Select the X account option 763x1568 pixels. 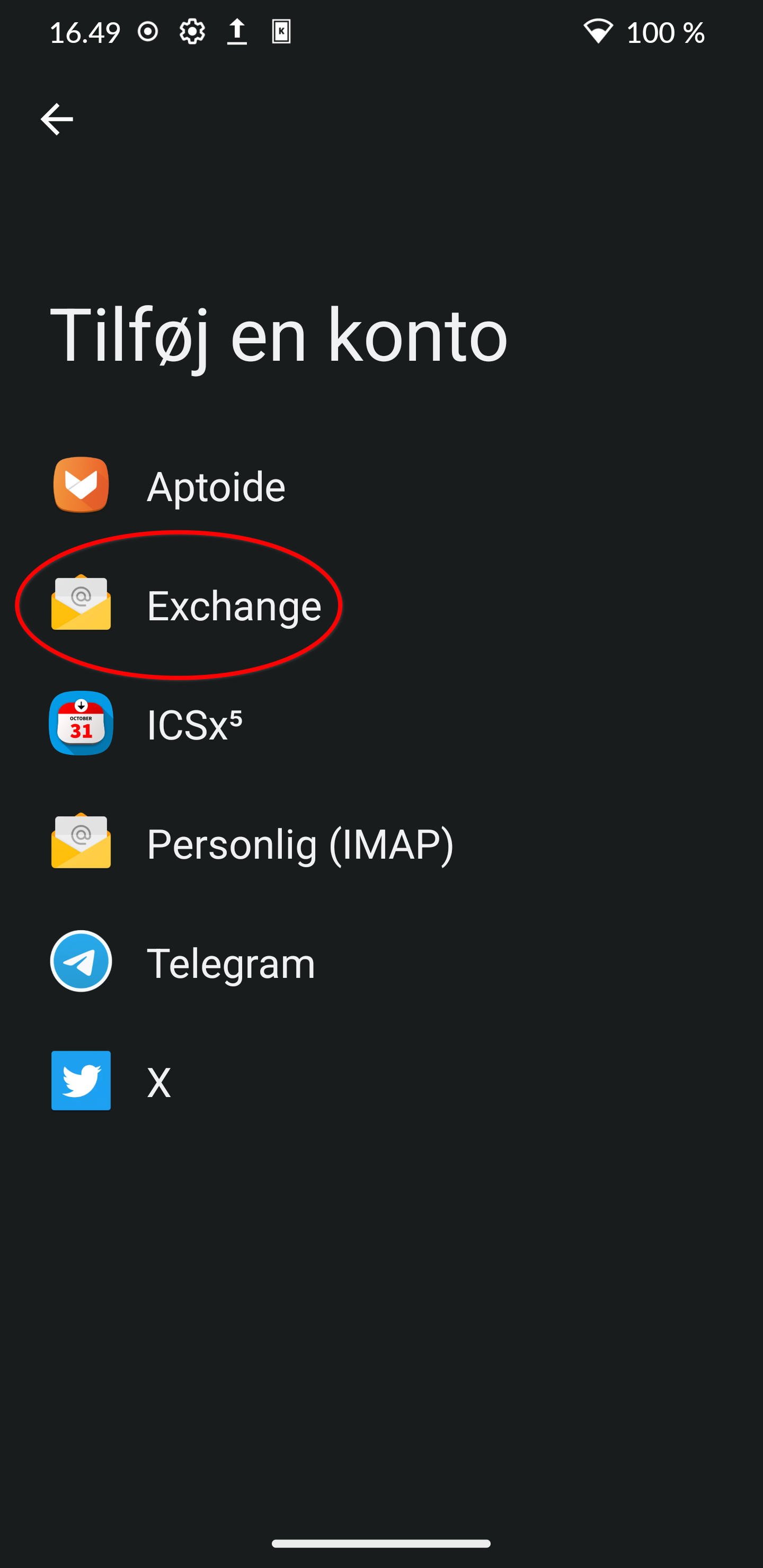[x=381, y=1082]
